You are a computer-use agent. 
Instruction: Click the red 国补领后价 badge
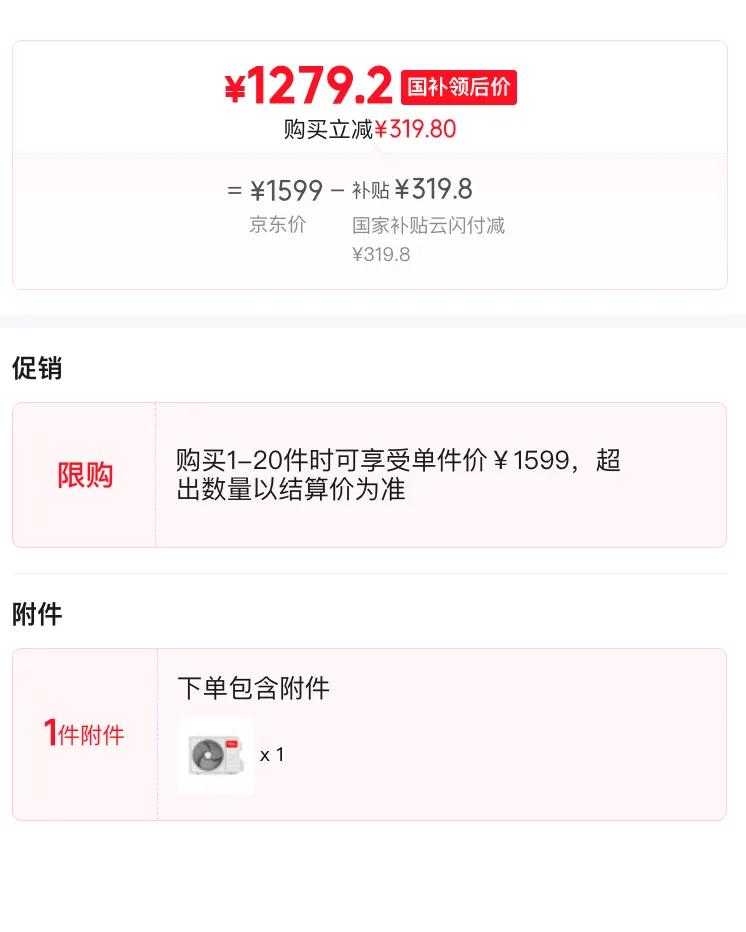(458, 88)
